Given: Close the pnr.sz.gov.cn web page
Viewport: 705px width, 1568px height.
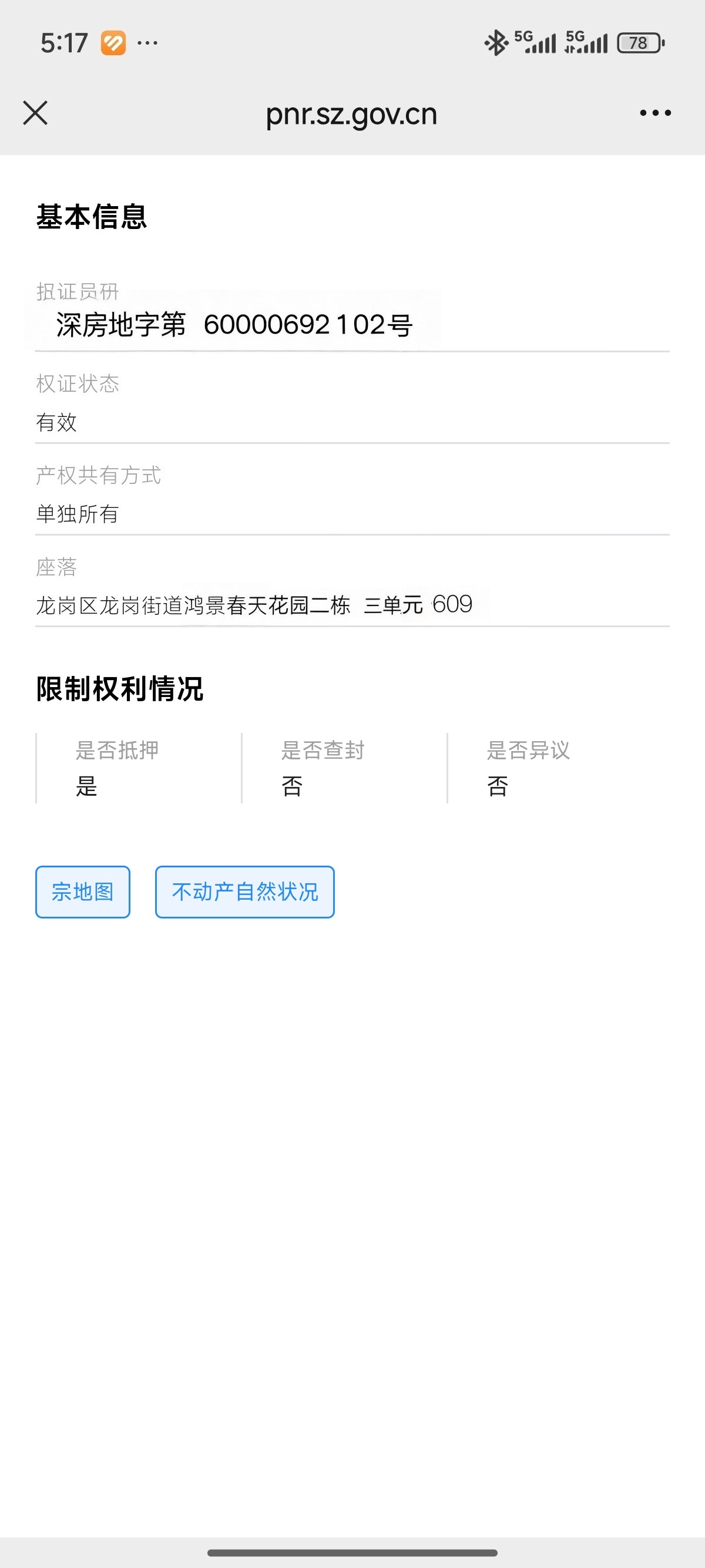Looking at the screenshot, I should 35,113.
